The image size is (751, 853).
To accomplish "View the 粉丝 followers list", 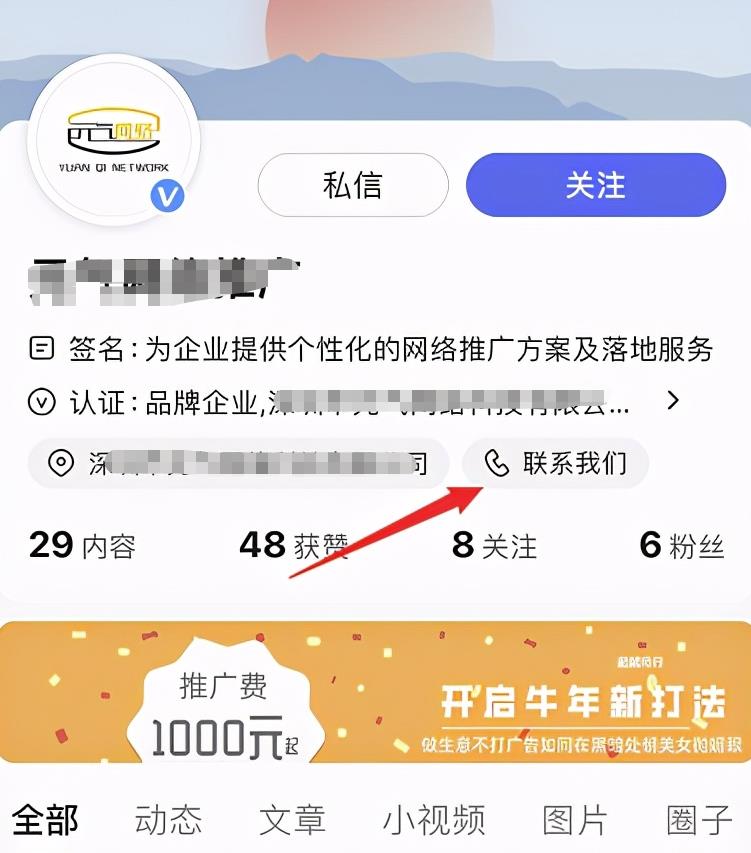I will click(681, 545).
